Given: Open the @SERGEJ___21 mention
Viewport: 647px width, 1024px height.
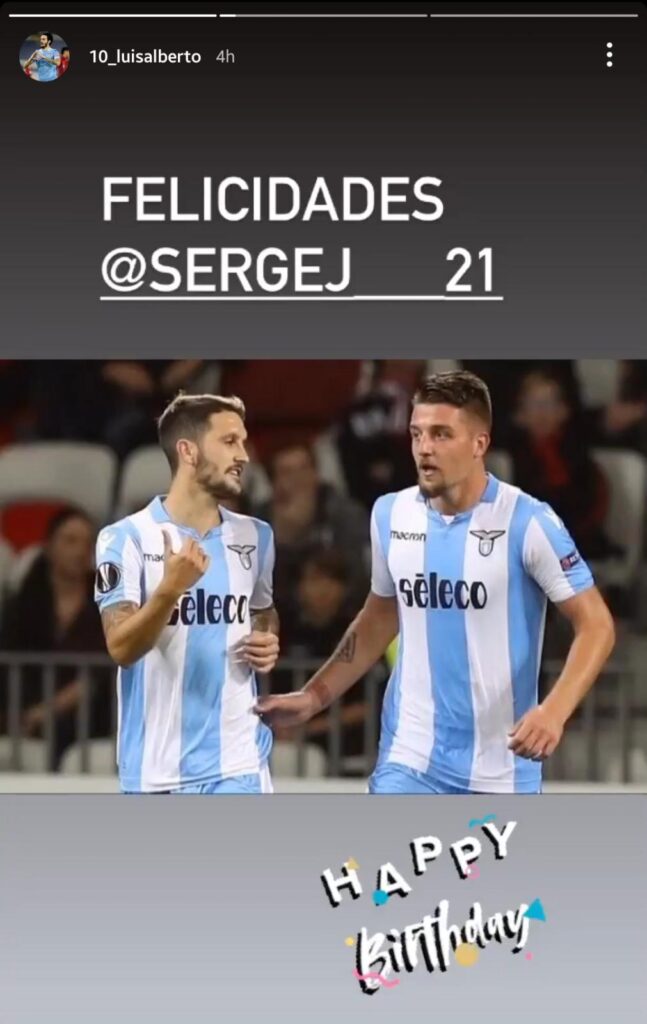Looking at the screenshot, I should 300,270.
